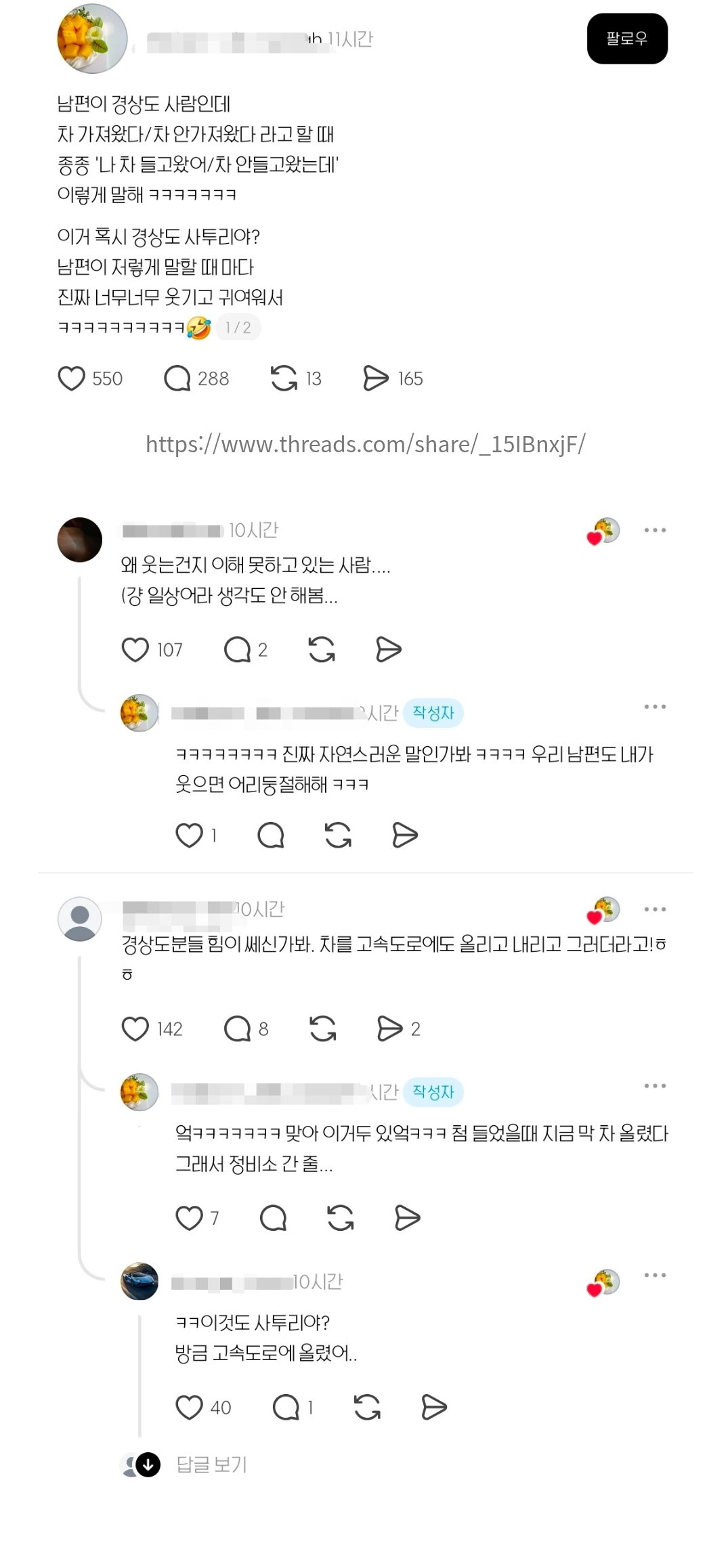728x1568 pixels.
Task: Share the main post with 165 shares
Action: (x=376, y=378)
